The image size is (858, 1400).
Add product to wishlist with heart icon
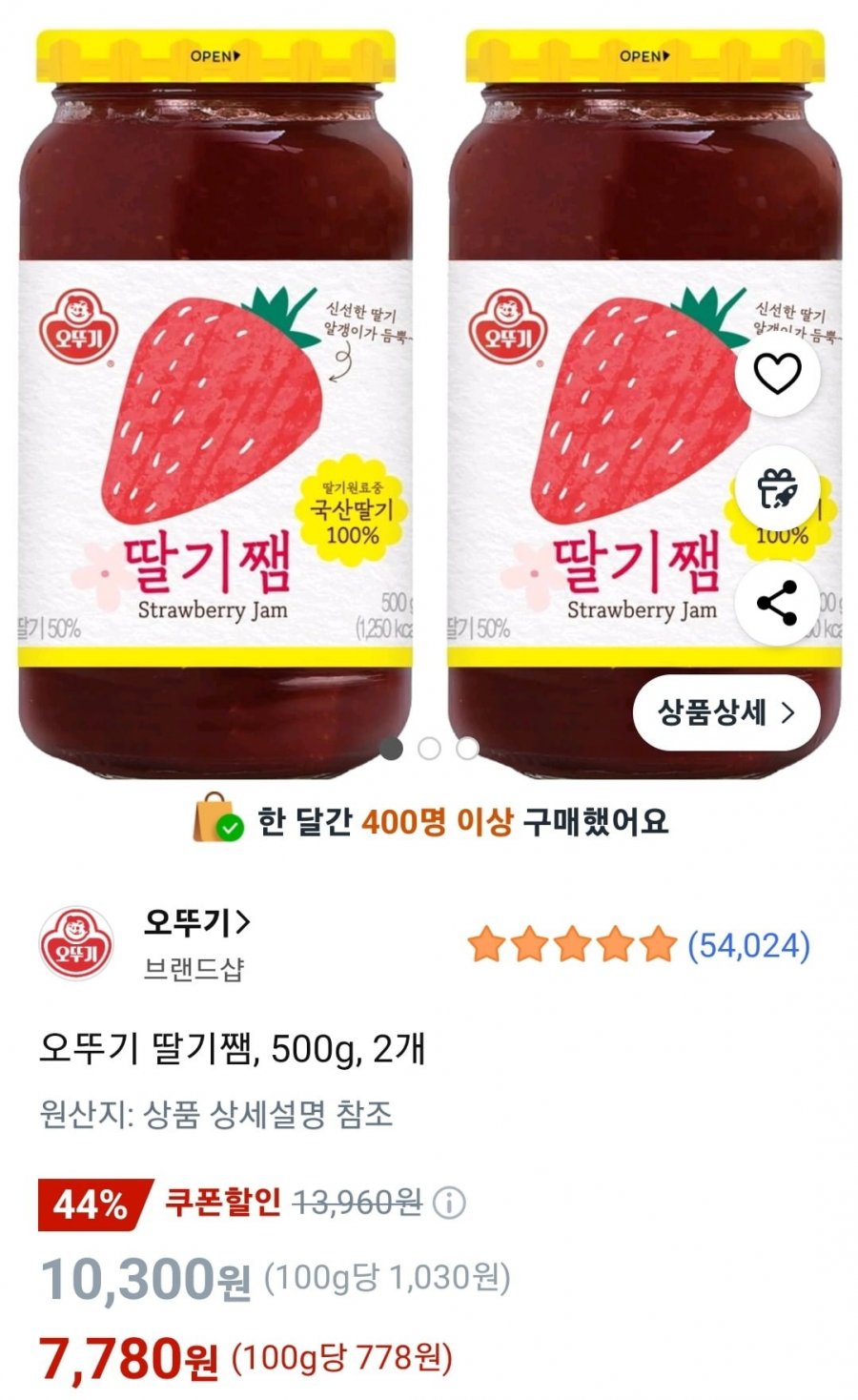tap(777, 374)
